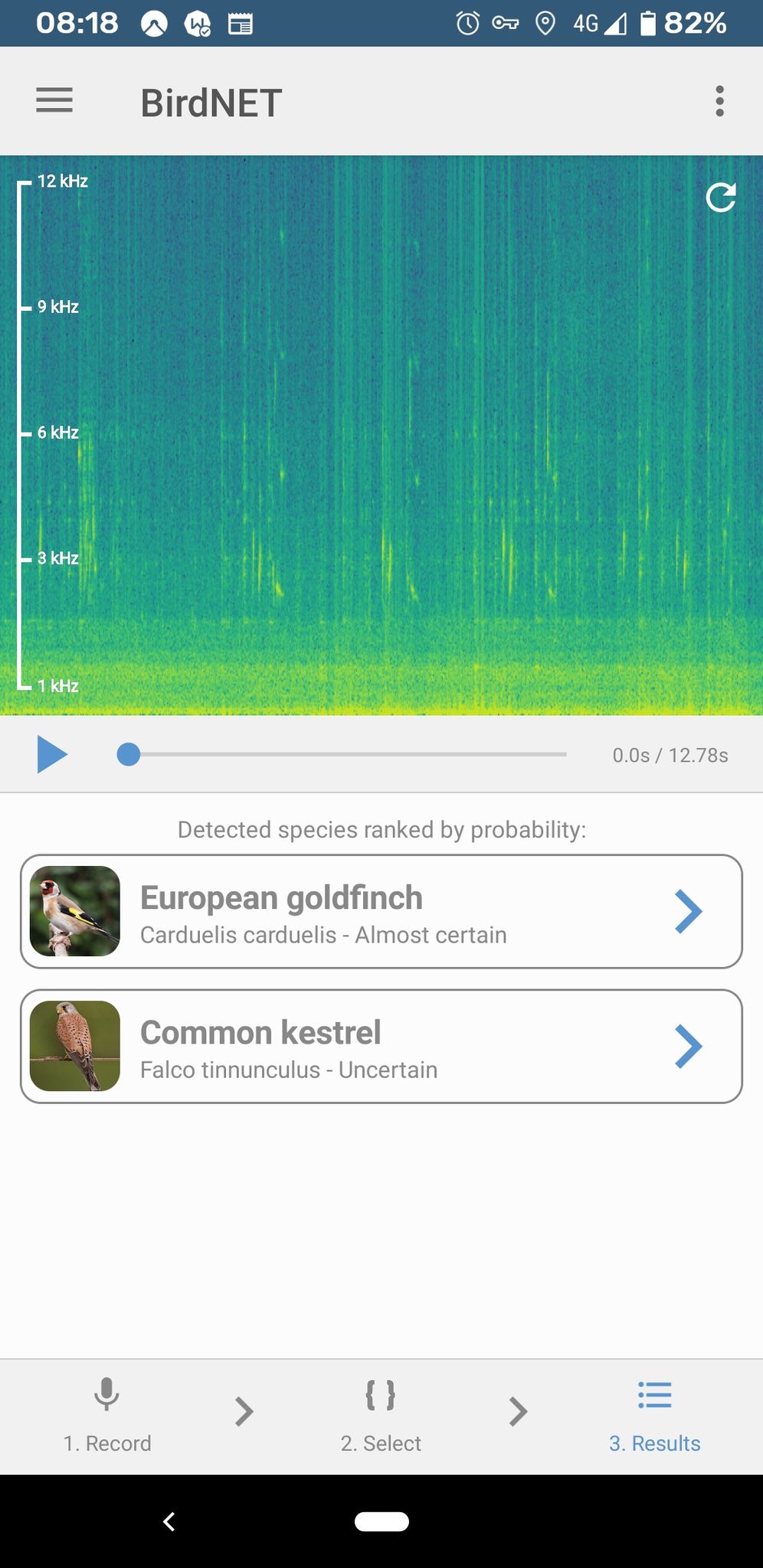Play the recorded audio
This screenshot has width=763, height=1568.
pyautogui.click(x=52, y=755)
